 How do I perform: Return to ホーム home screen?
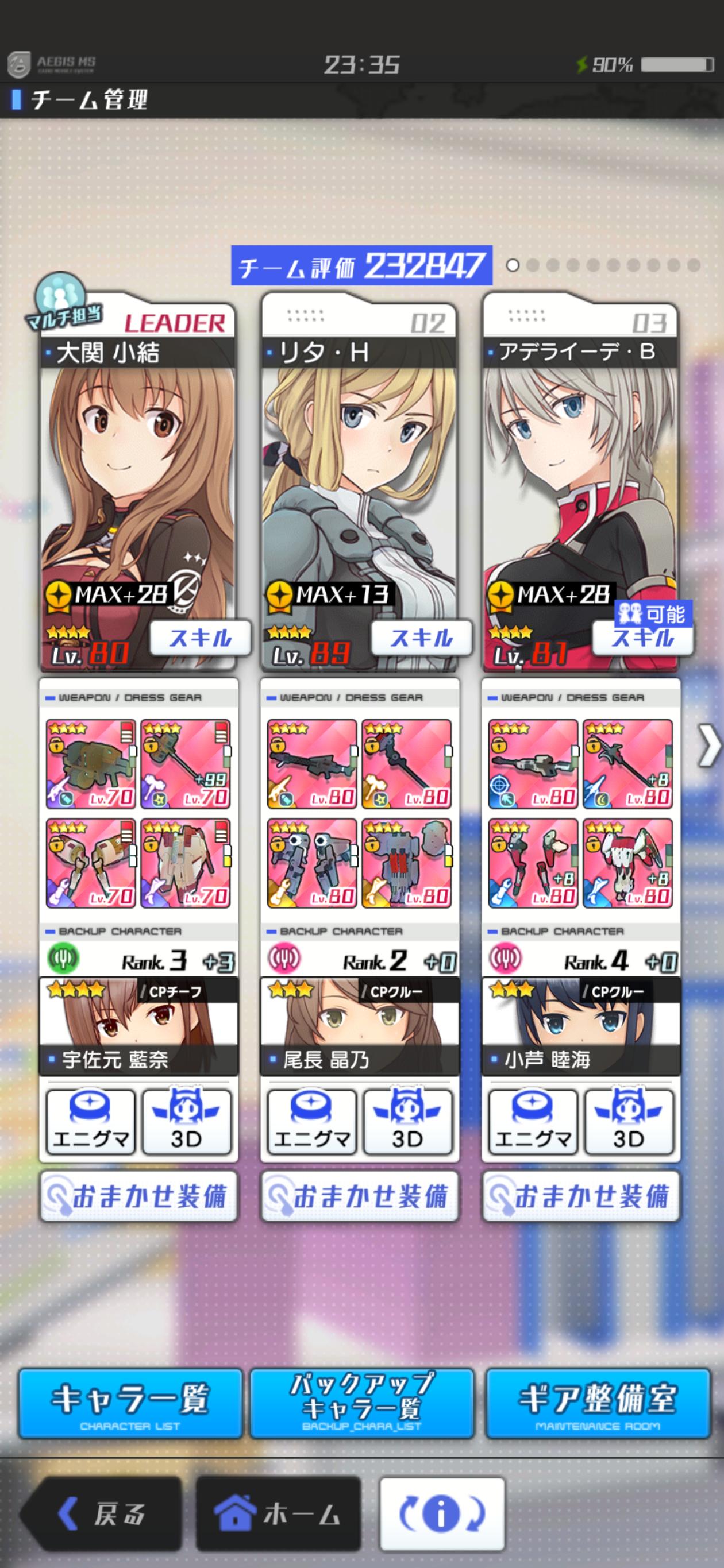(x=278, y=1513)
